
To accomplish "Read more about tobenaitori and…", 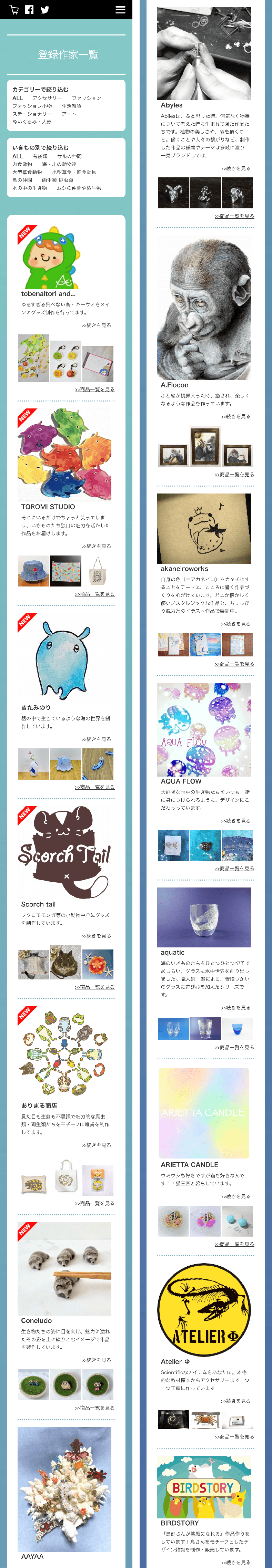I will click(x=97, y=326).
